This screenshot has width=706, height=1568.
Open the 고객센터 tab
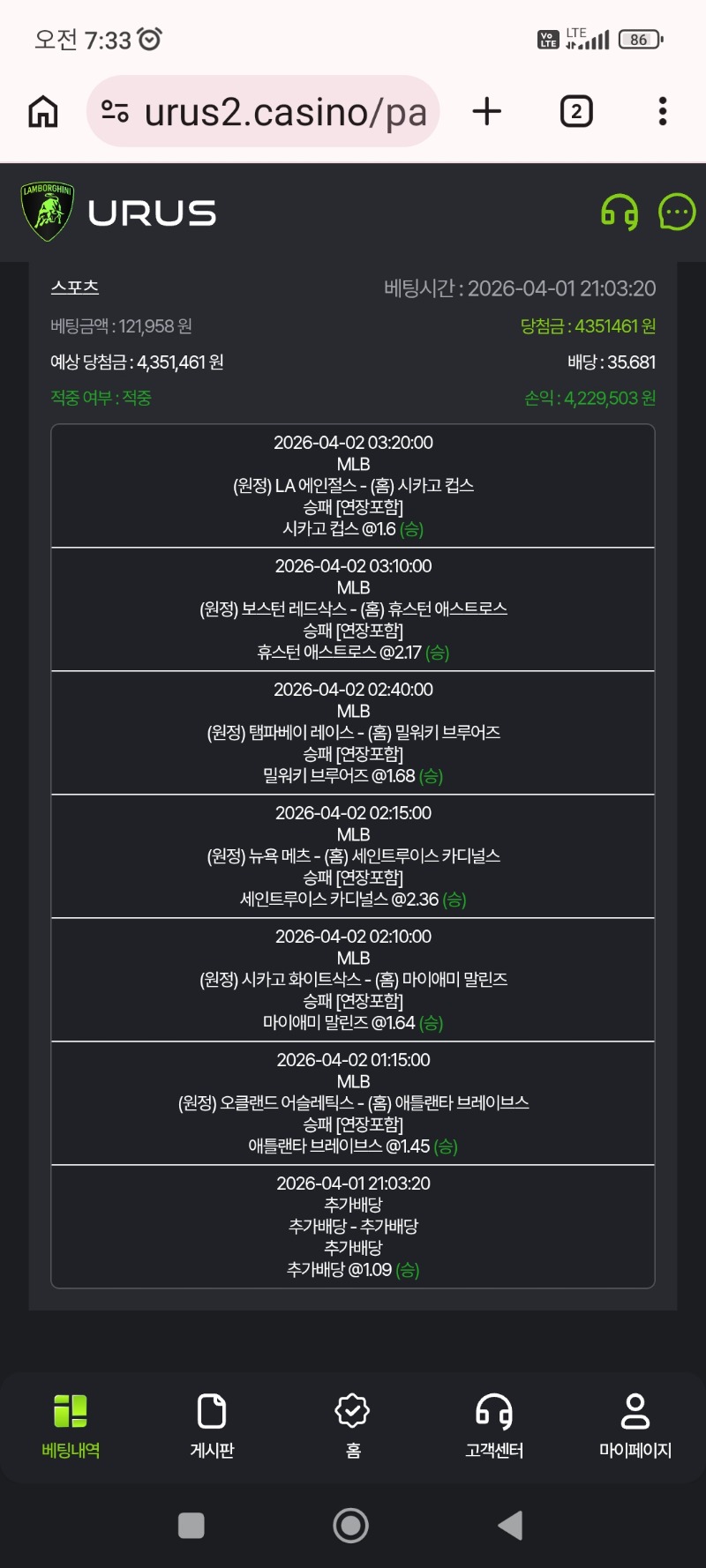click(494, 1426)
